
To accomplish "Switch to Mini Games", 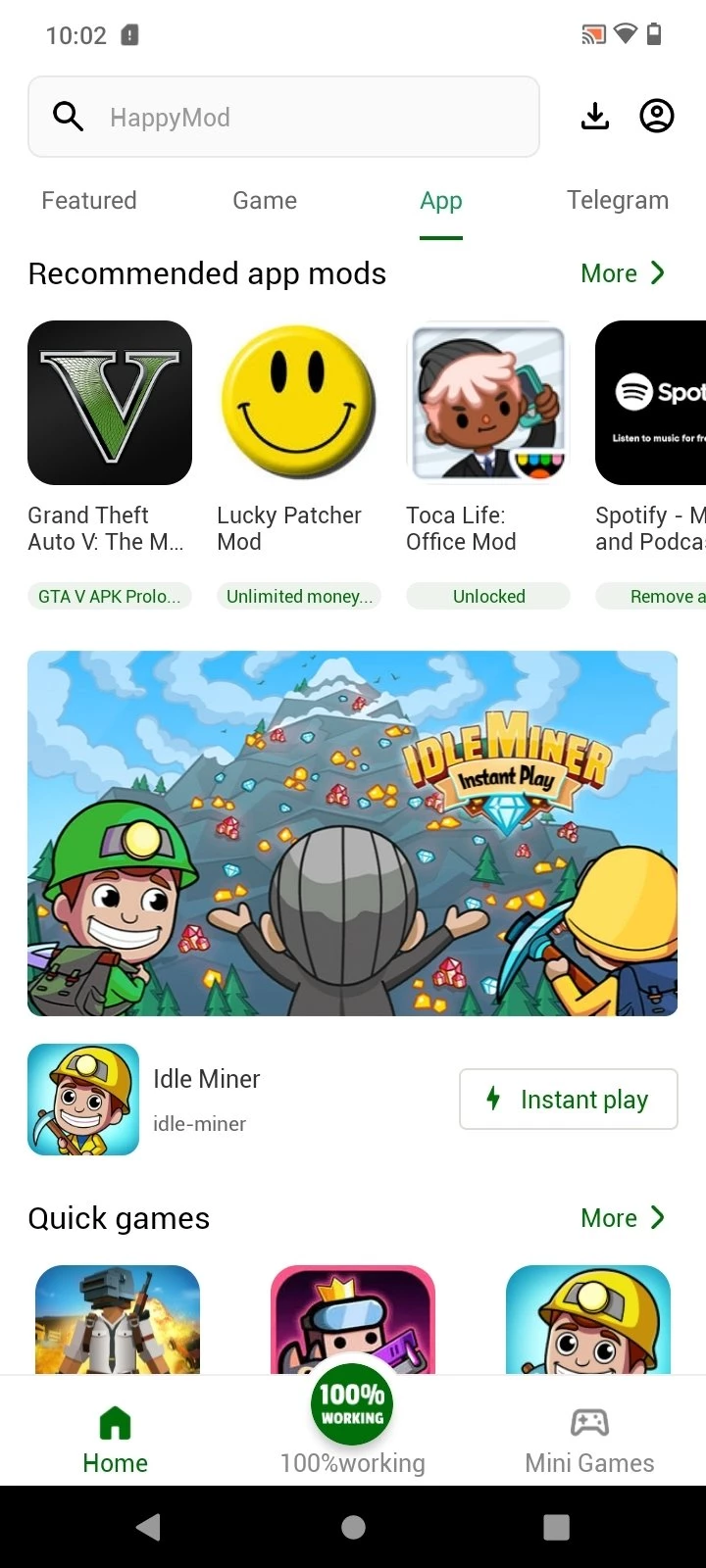I will click(589, 1439).
